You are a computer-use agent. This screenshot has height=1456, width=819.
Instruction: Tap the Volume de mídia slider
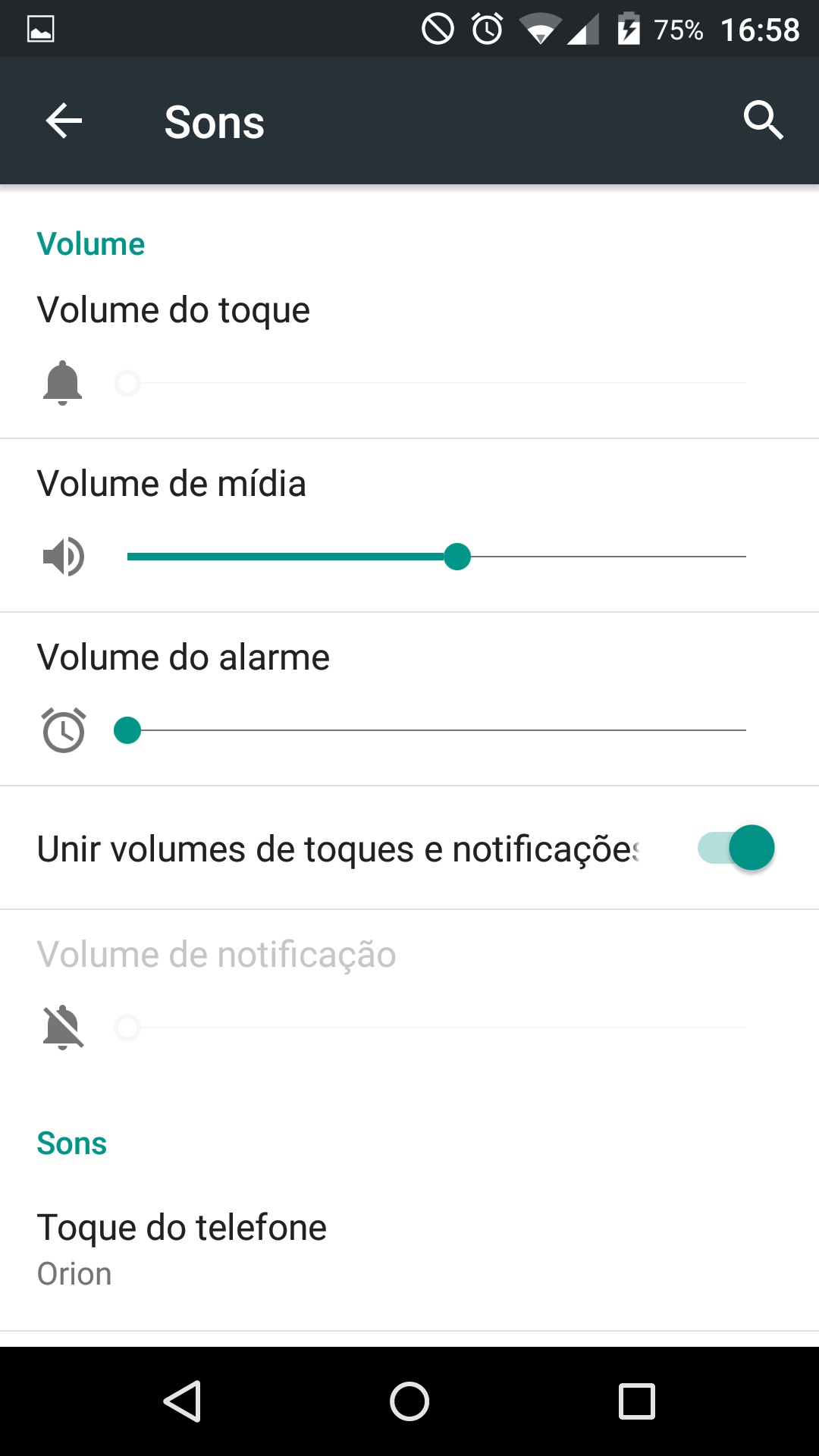coord(437,557)
